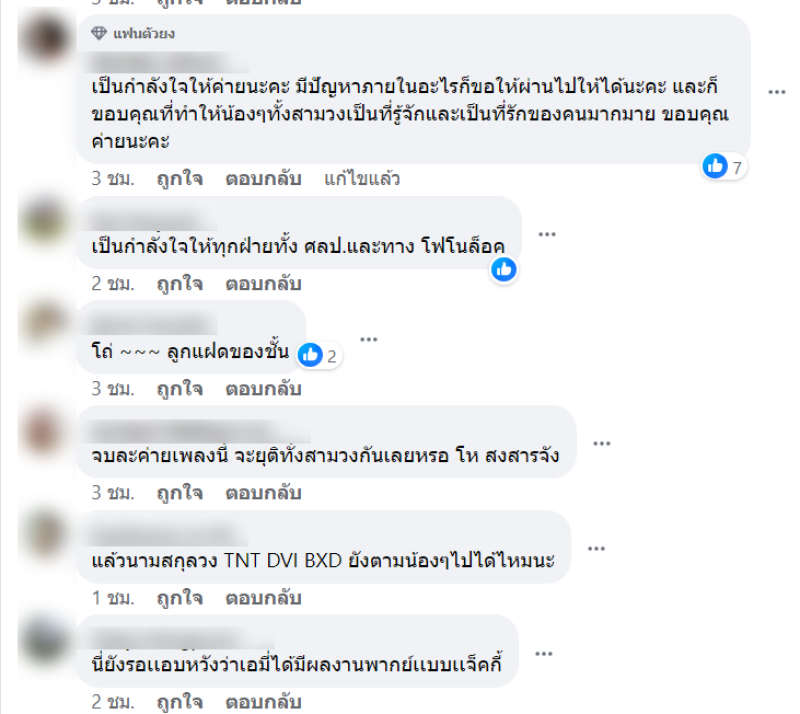
Task: Reply to the comment mentioning แจ็คกี้
Action: (263, 702)
